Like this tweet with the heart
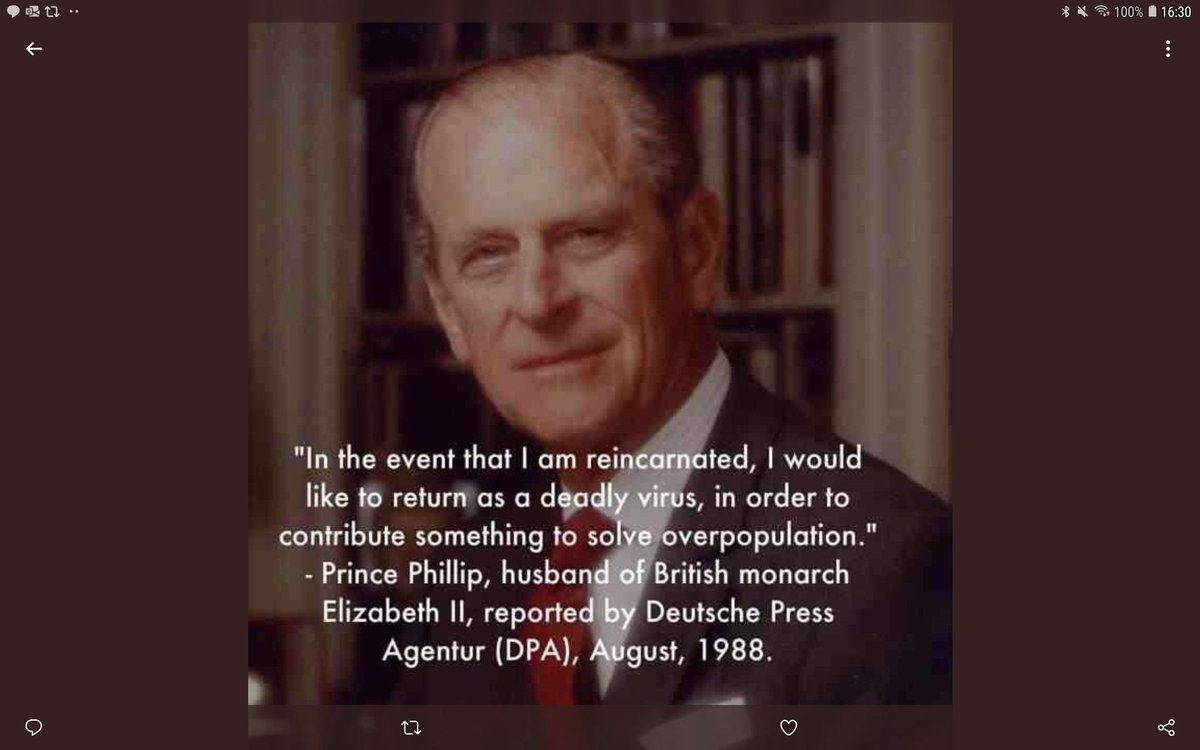This screenshot has height=750, width=1200. [788, 726]
